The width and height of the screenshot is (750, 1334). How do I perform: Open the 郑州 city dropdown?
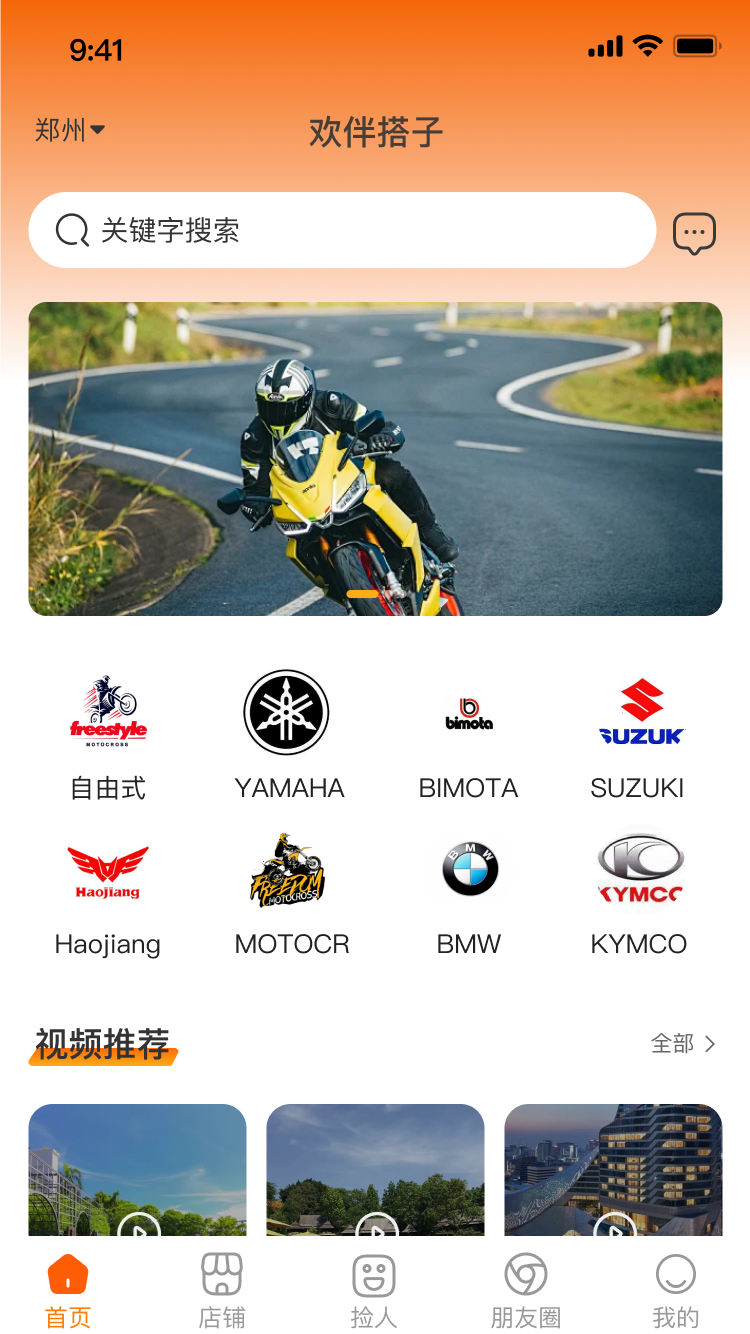[x=70, y=130]
